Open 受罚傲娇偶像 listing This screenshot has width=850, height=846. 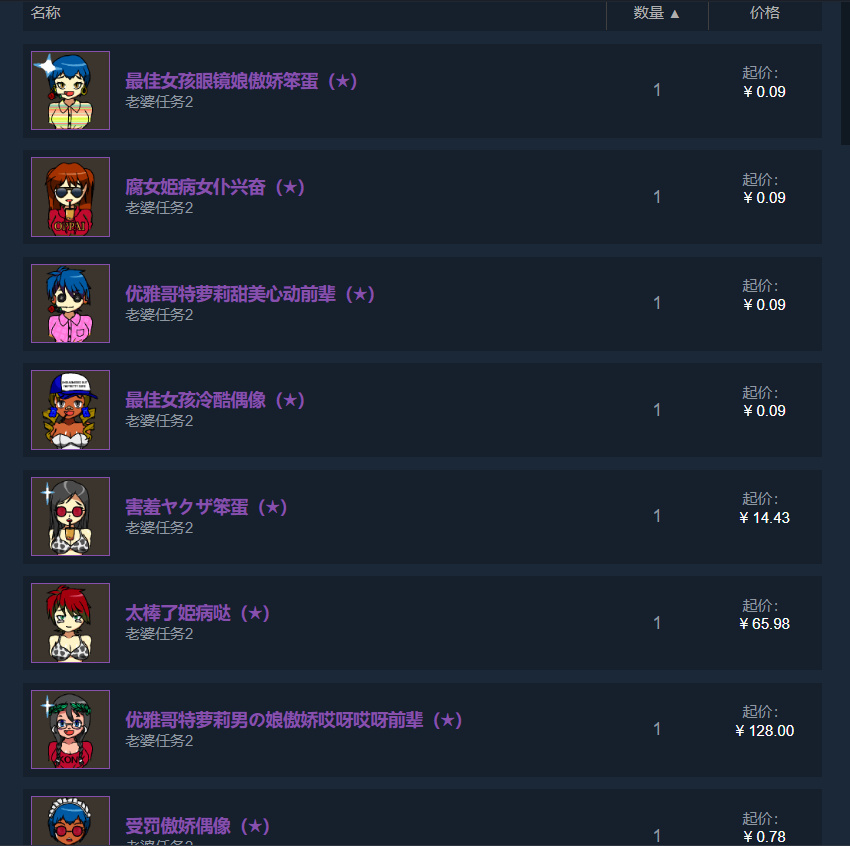[198, 826]
